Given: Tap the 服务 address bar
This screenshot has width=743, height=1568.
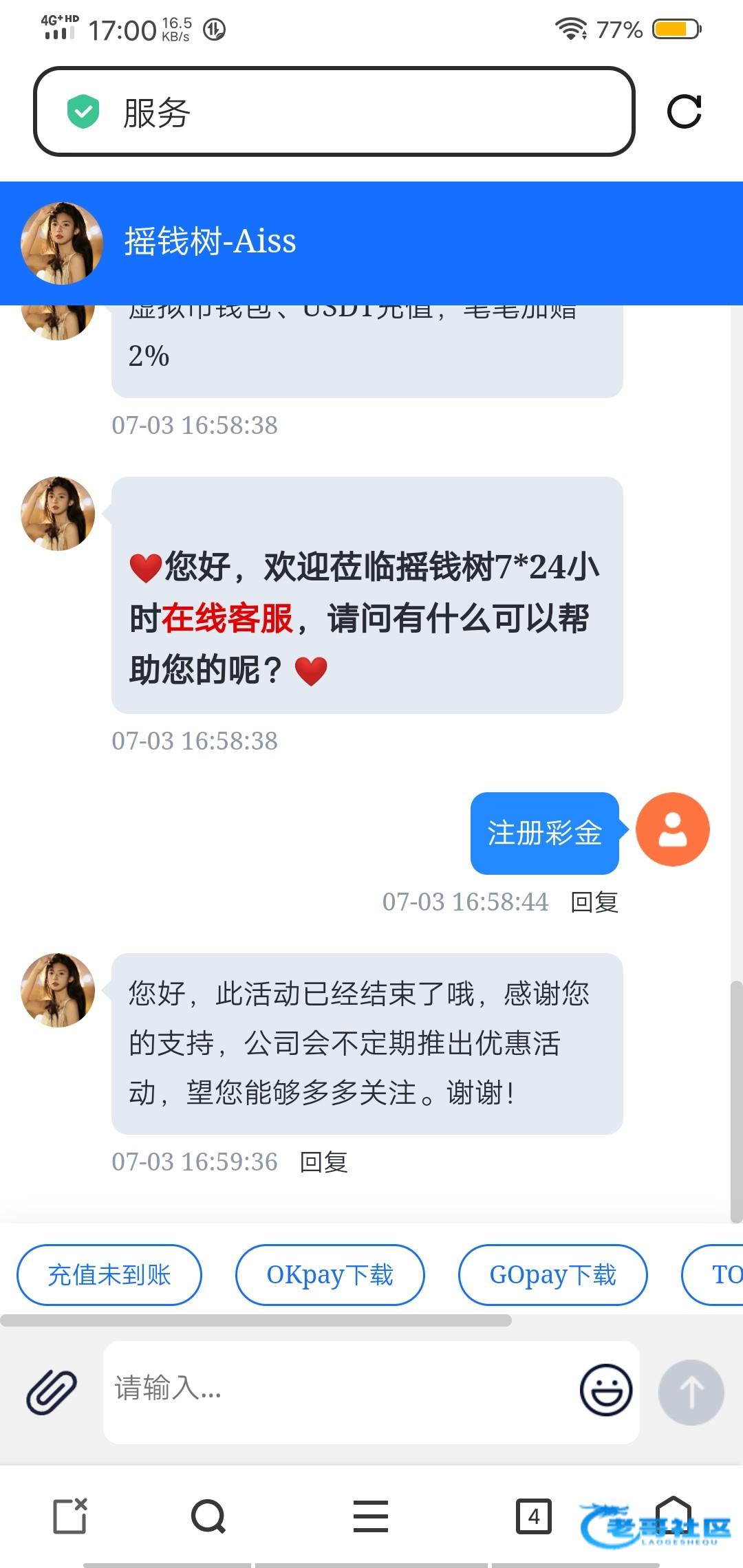Looking at the screenshot, I should coord(334,111).
